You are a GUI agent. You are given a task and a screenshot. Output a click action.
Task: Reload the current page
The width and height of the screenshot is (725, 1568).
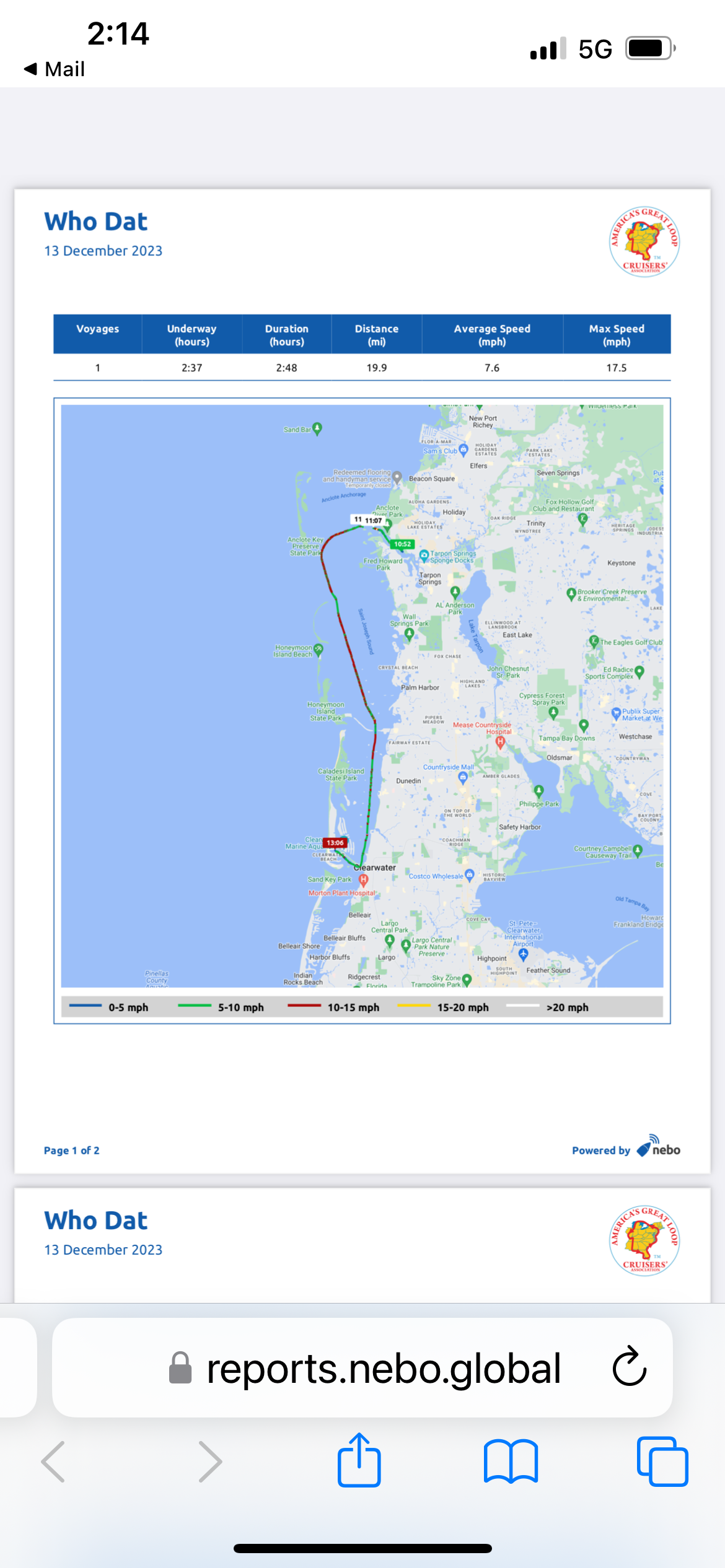click(x=629, y=1367)
